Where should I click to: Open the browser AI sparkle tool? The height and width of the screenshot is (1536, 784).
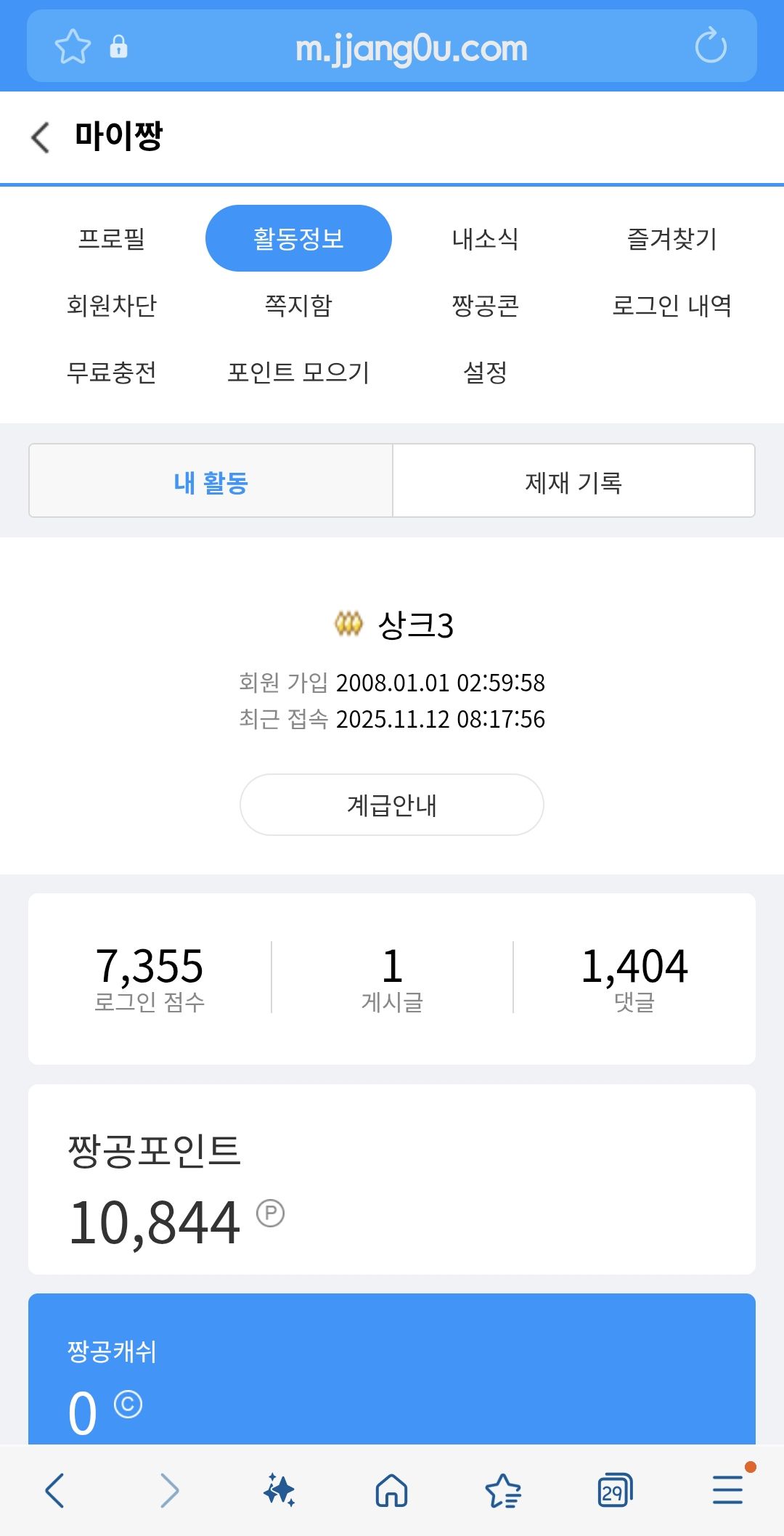click(279, 1490)
